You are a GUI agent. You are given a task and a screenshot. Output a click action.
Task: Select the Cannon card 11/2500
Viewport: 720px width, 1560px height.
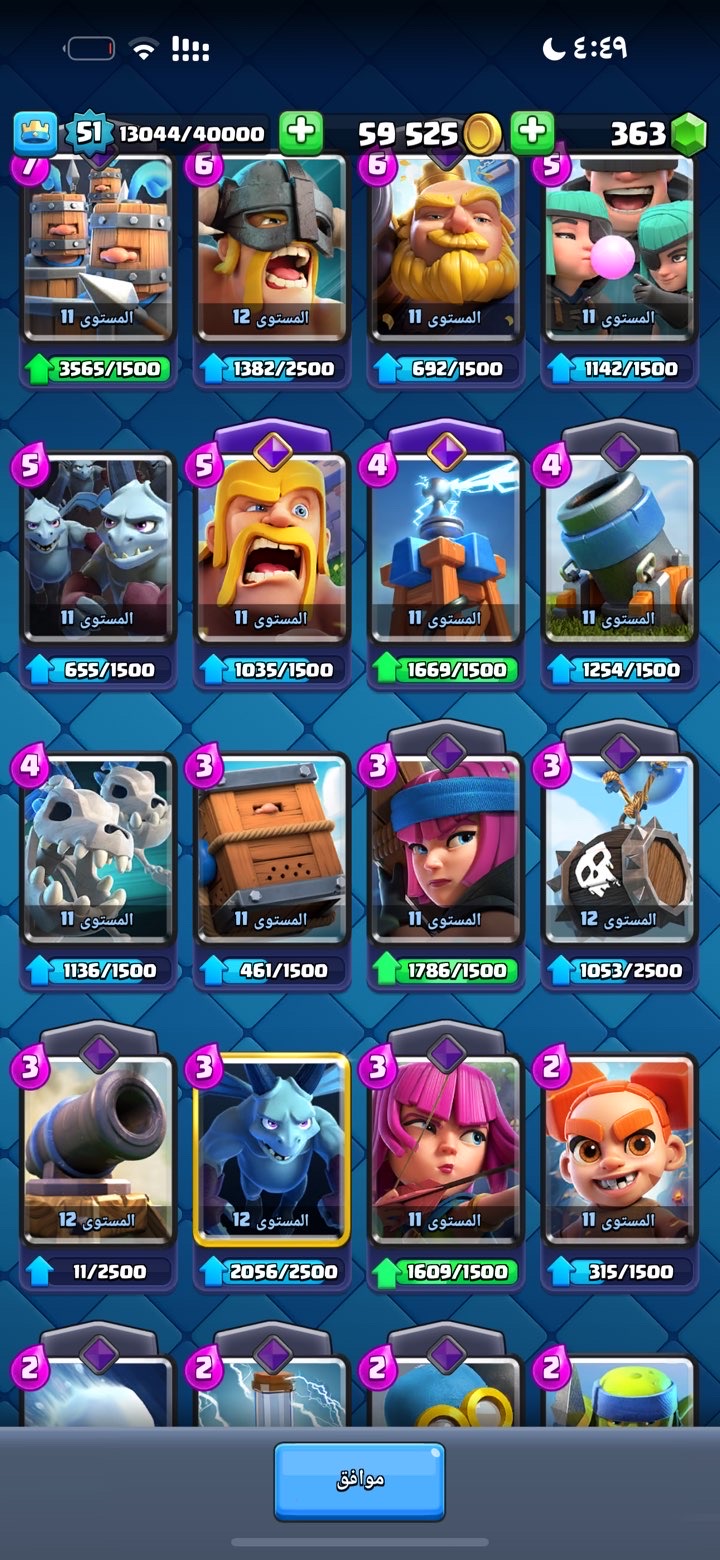coord(98,1150)
